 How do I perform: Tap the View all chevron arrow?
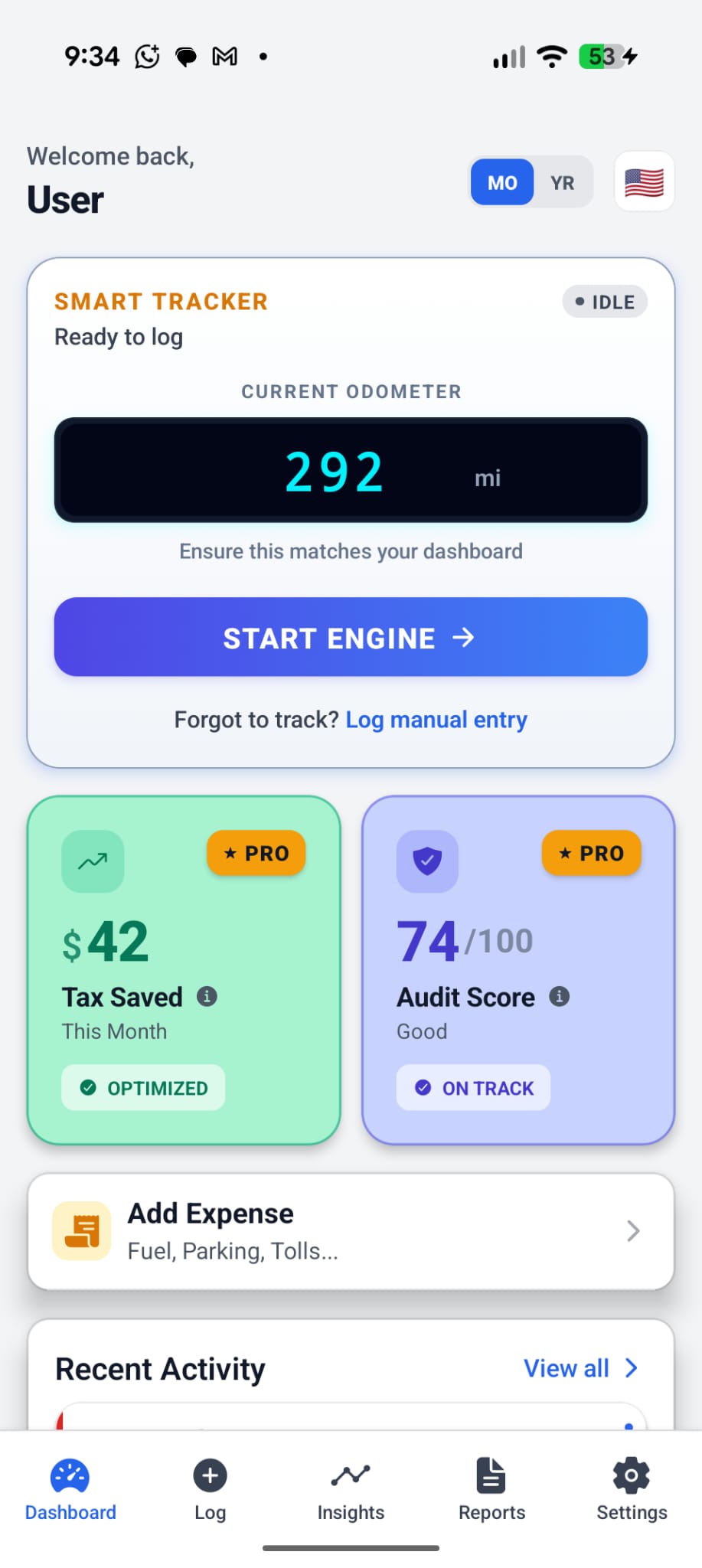click(x=630, y=1367)
